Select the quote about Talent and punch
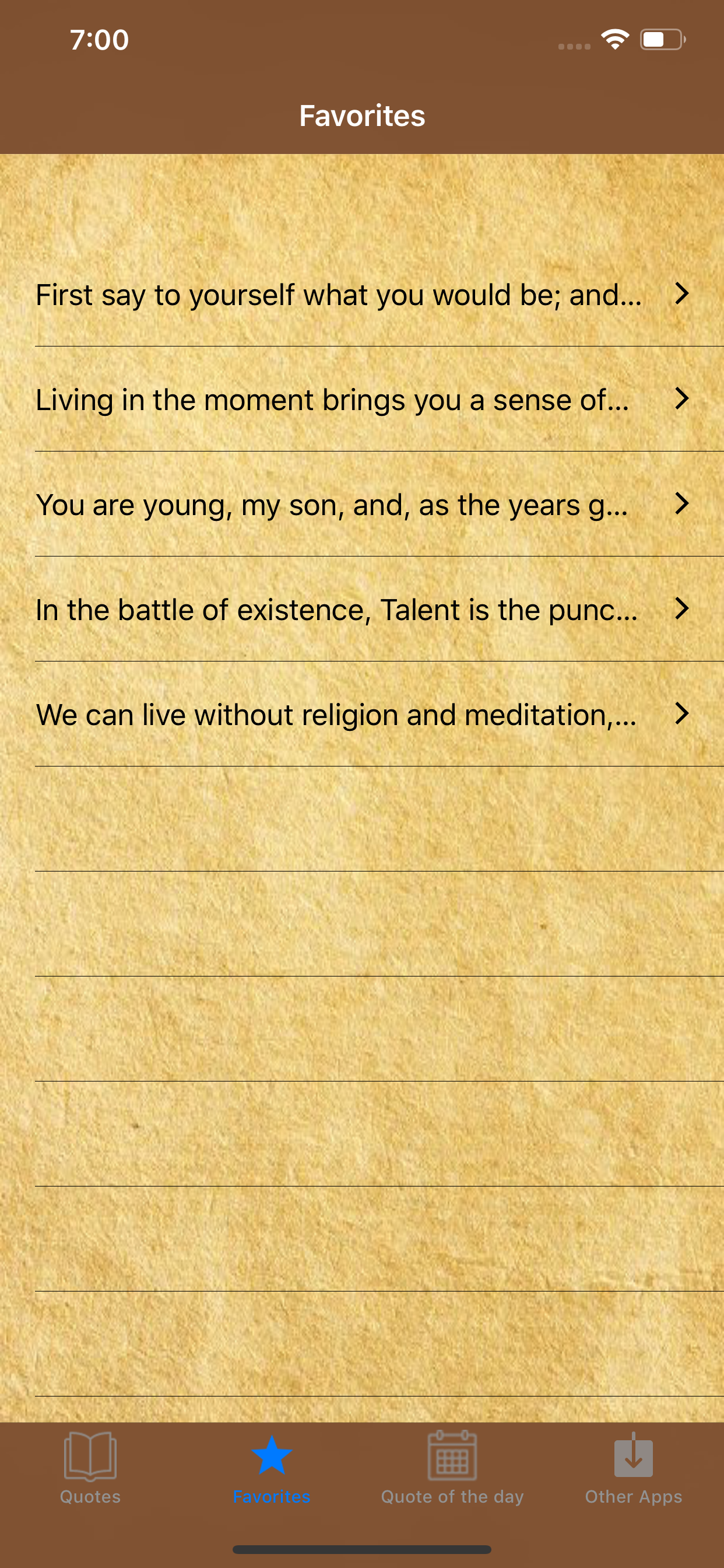724x1568 pixels. coord(337,610)
